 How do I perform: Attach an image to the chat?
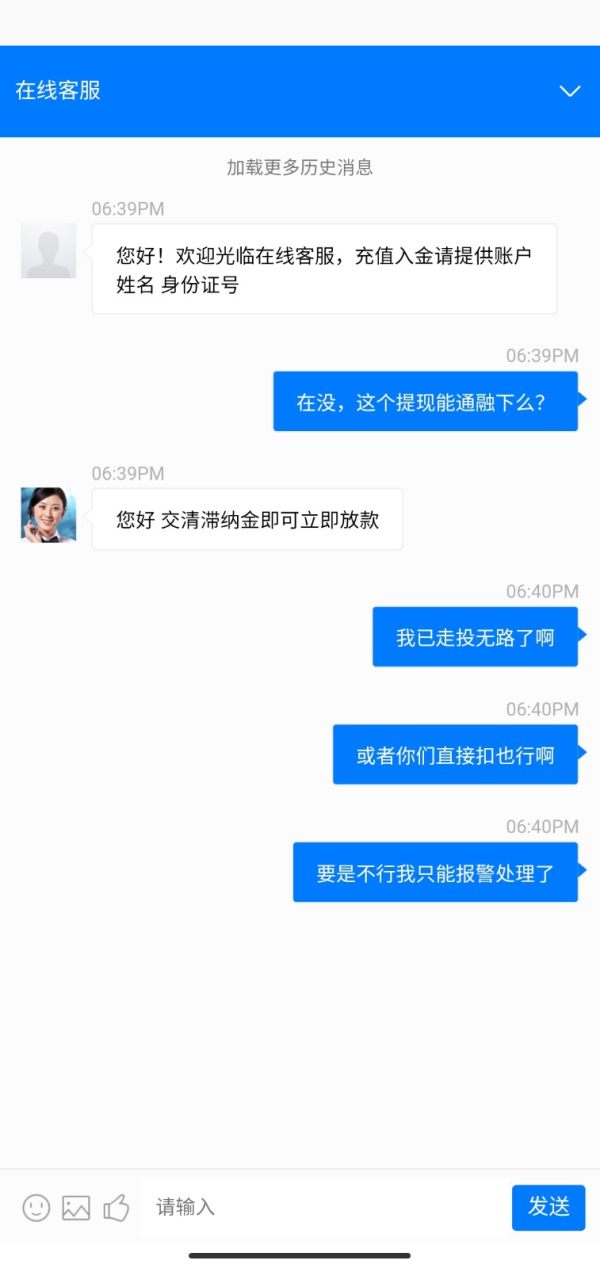[x=76, y=1208]
